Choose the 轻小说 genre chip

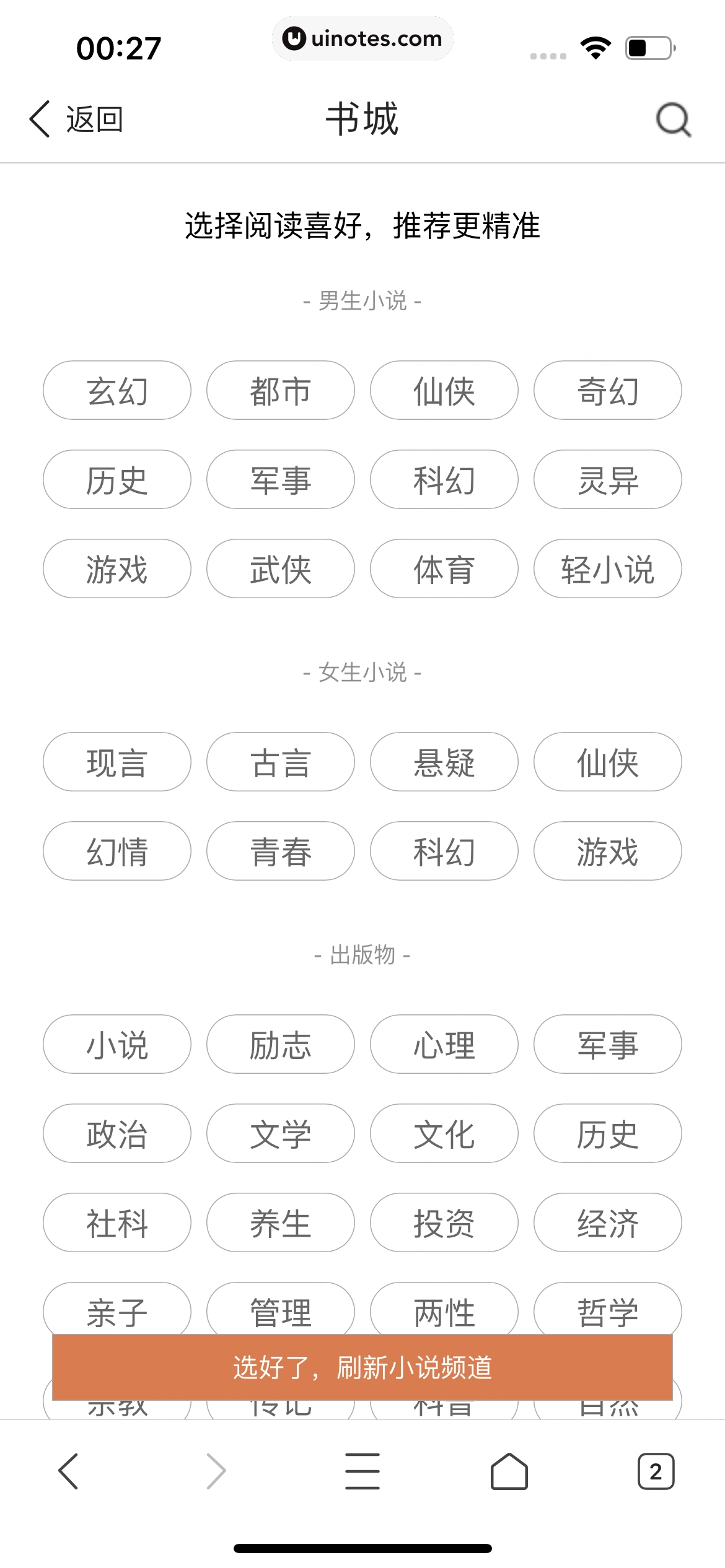(x=608, y=569)
